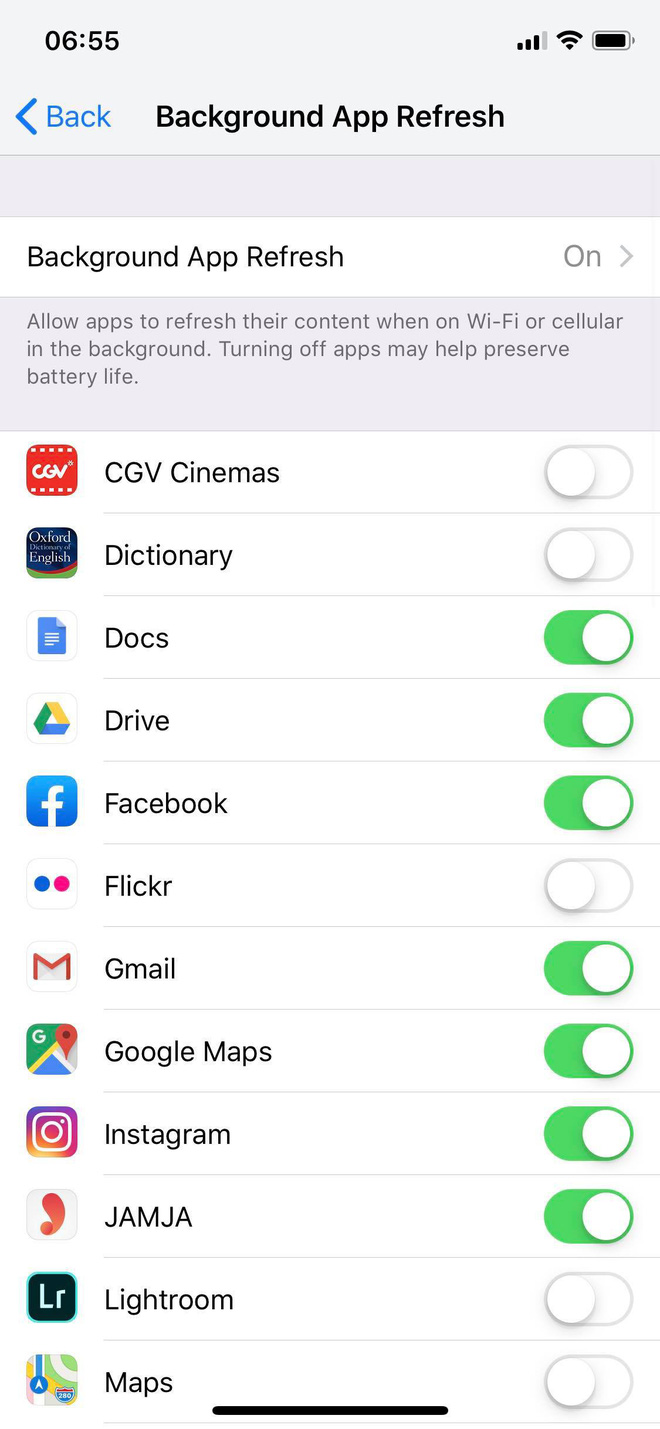This screenshot has height=1429, width=660.
Task: Disable Gmail background refresh
Action: 588,969
